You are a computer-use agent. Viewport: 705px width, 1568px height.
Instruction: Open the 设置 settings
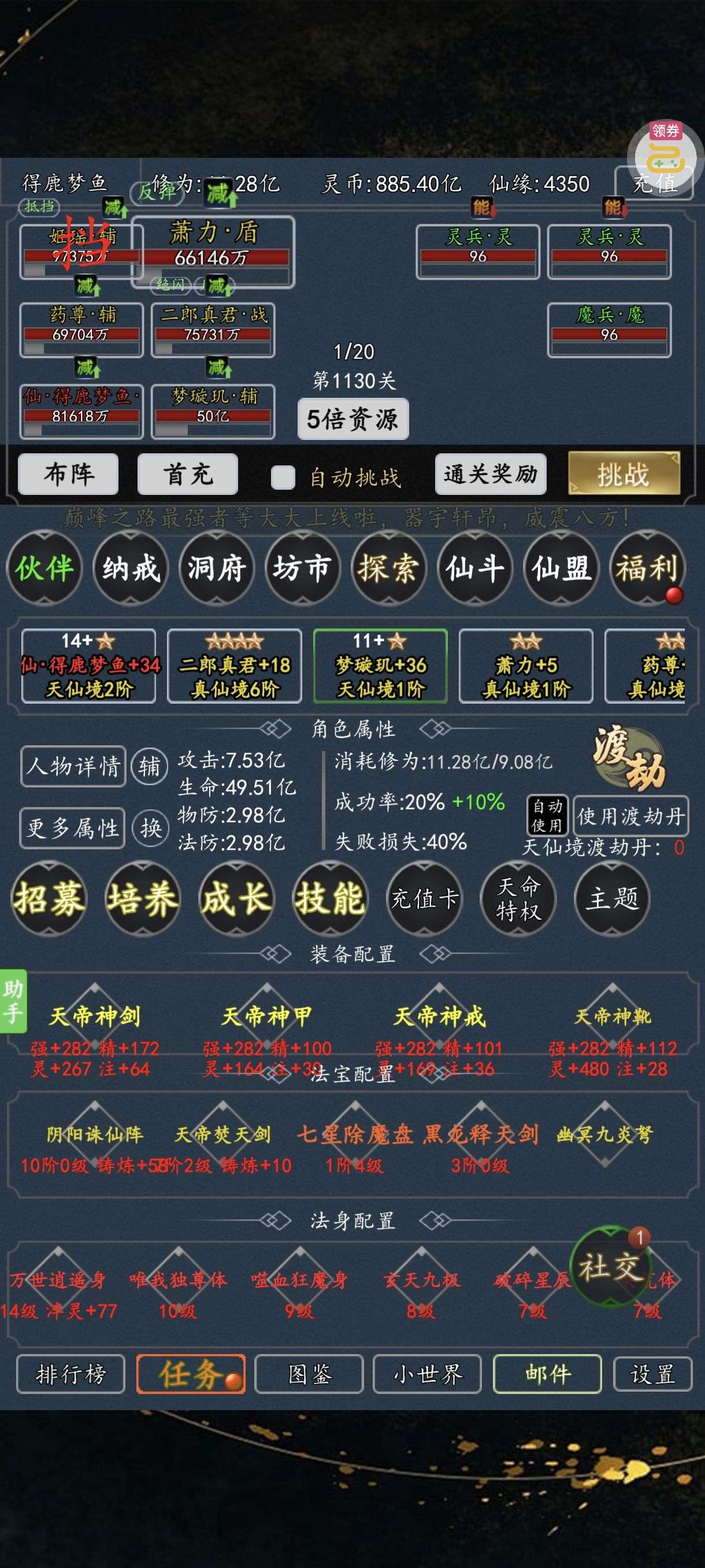[x=652, y=1374]
